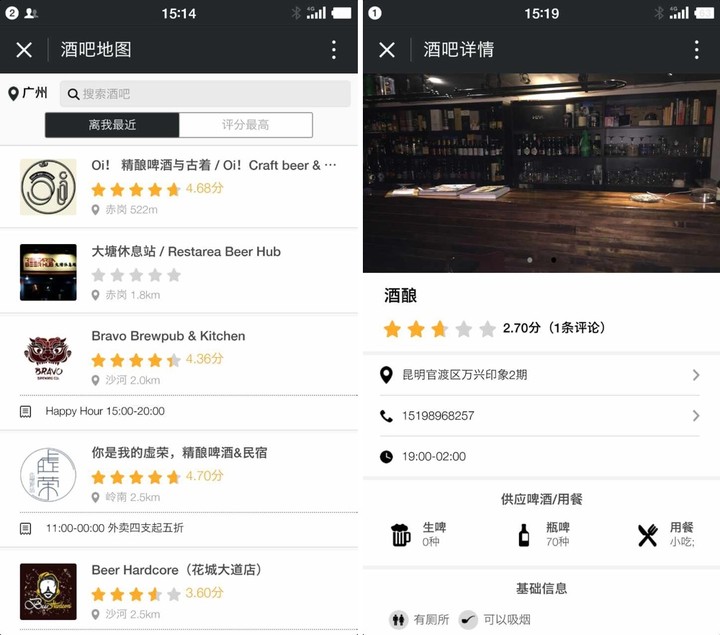The height and width of the screenshot is (635, 720).
Task: Open overflow menu on 酒吧地图 page
Action: (x=334, y=50)
